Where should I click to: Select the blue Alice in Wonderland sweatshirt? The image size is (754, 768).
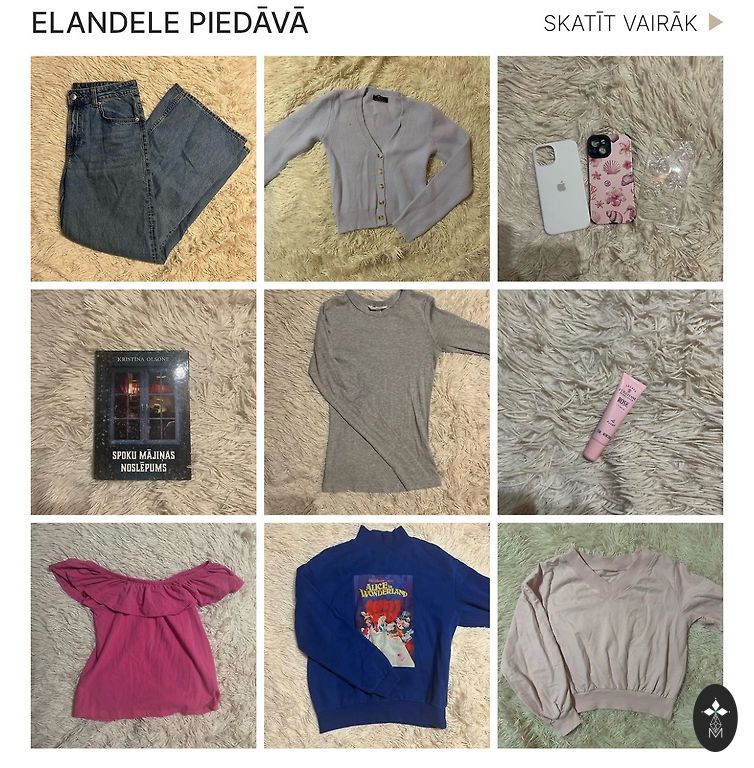(x=377, y=636)
